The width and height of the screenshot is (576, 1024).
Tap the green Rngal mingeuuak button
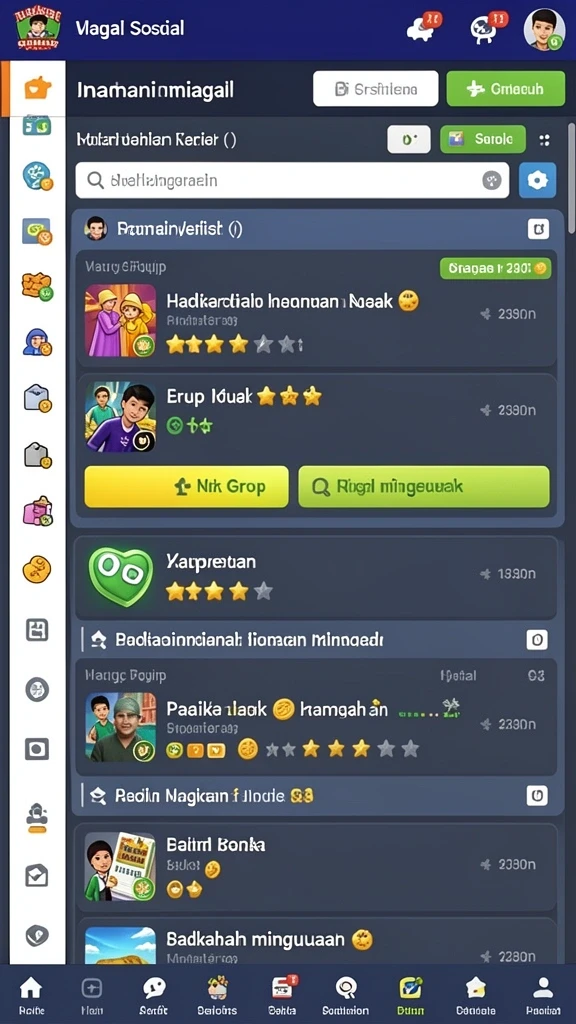point(424,487)
